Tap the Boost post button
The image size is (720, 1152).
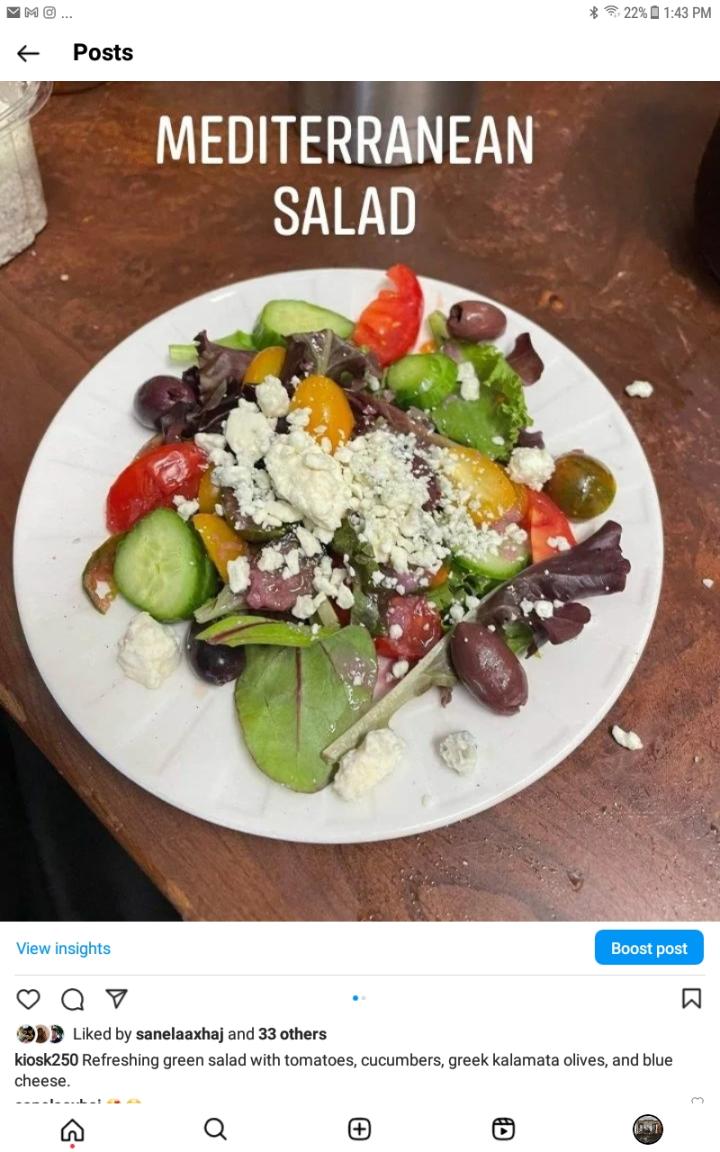click(648, 948)
